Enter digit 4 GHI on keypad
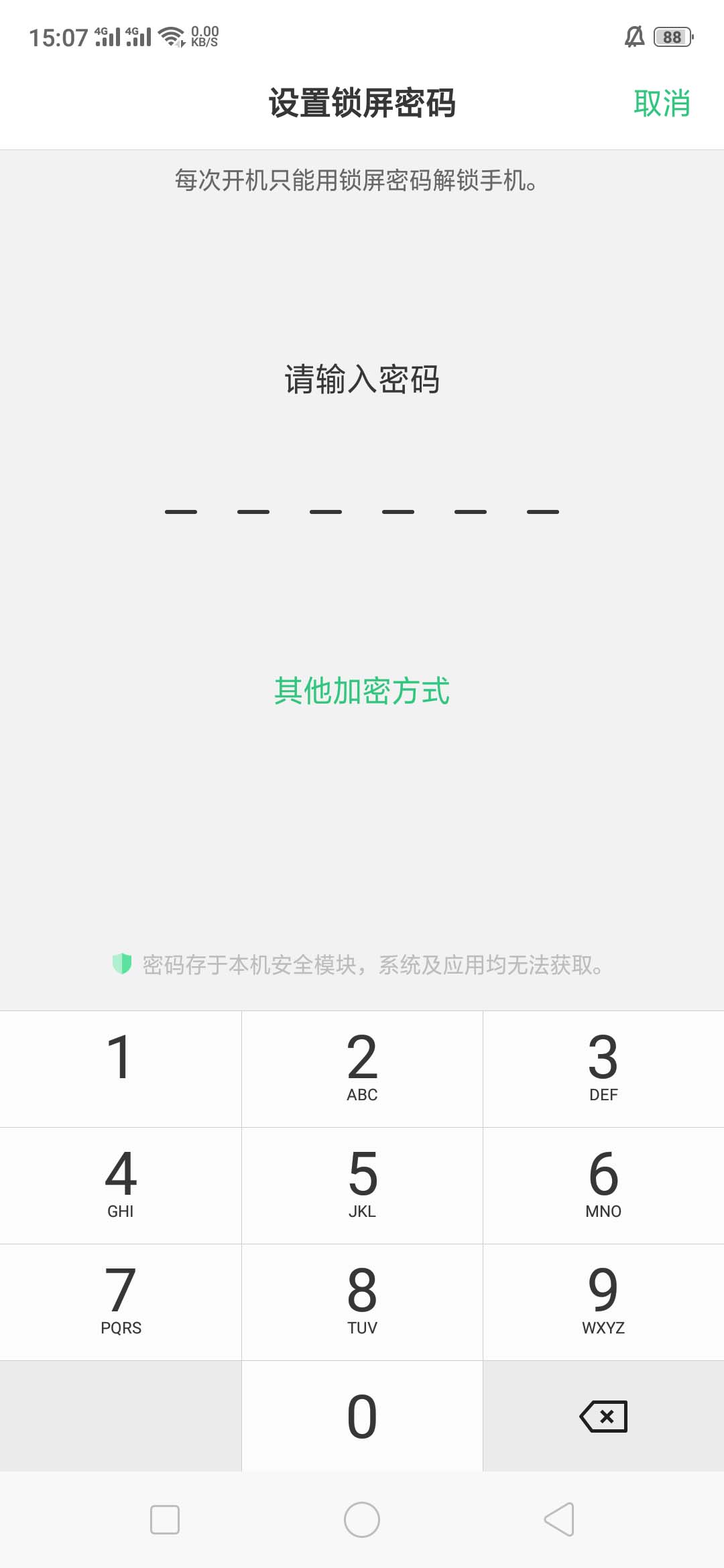 tap(121, 1185)
